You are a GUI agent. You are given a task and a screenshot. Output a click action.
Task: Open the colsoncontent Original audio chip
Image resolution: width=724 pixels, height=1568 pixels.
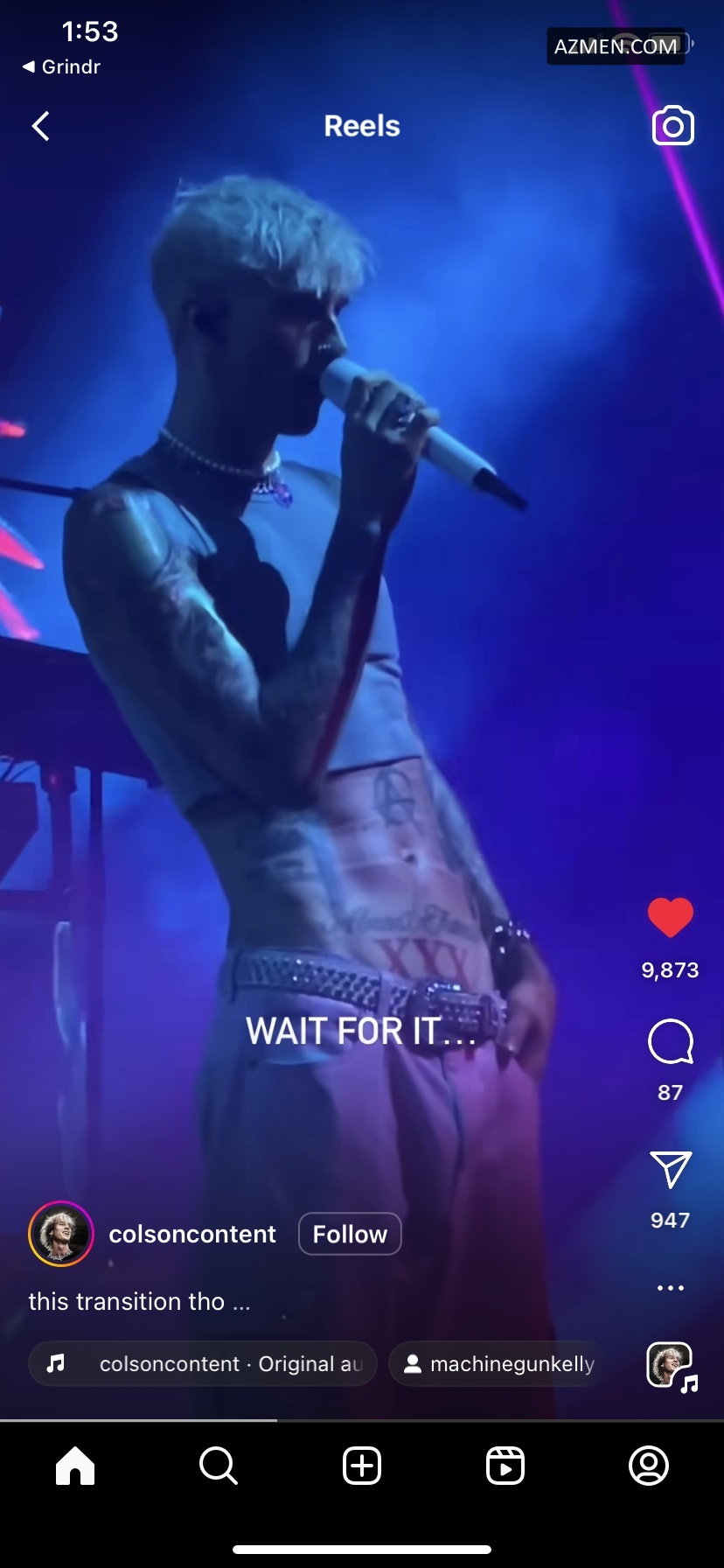coord(203,1364)
